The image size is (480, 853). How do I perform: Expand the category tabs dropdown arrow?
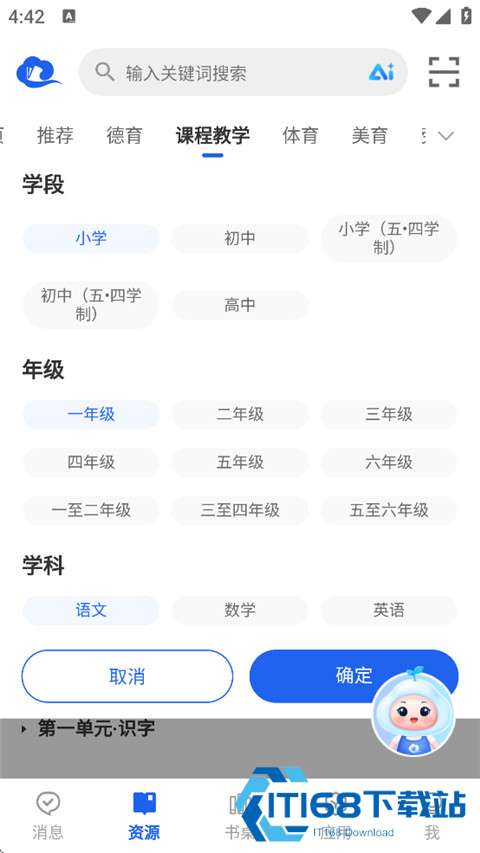[446, 136]
